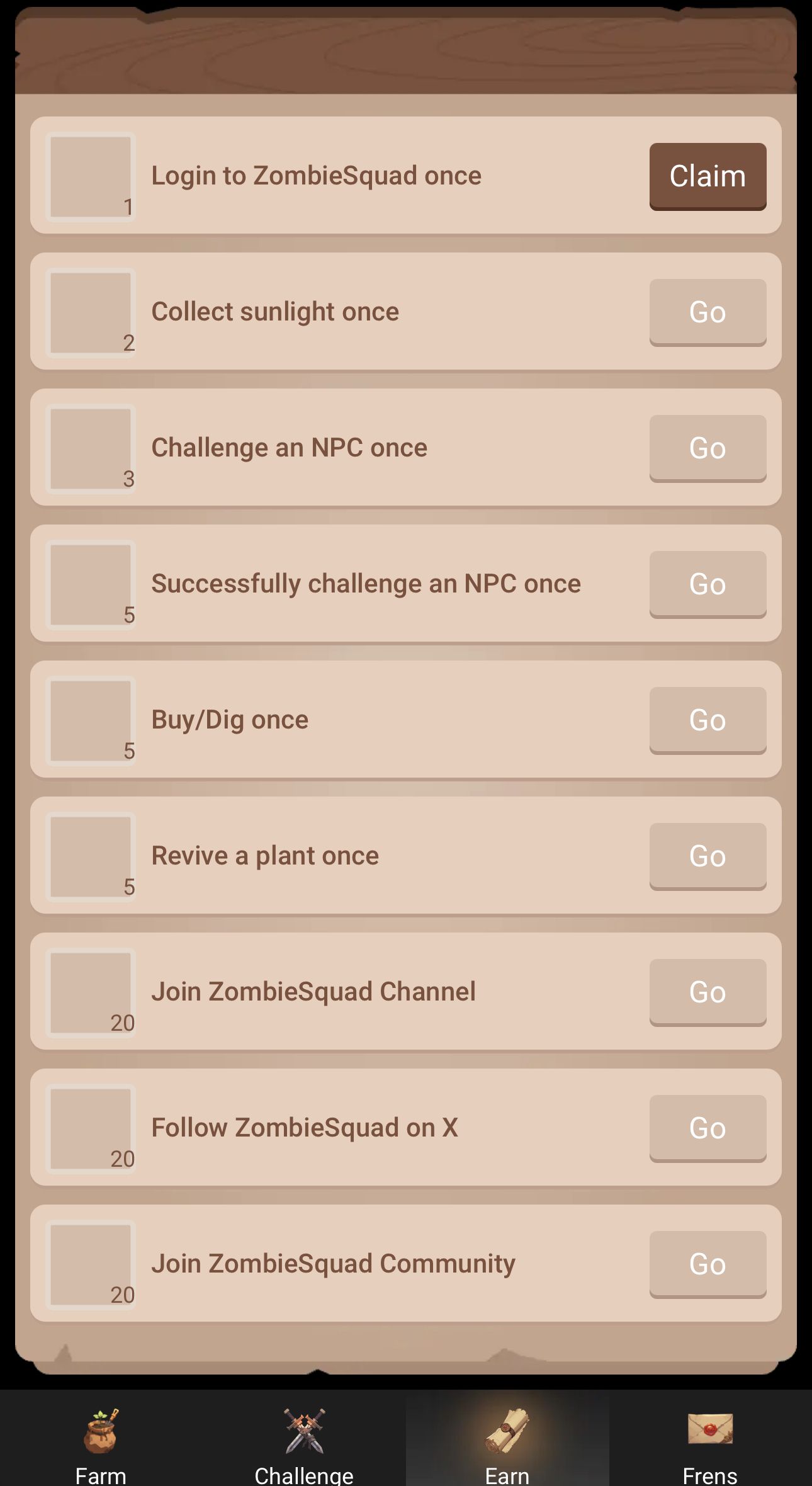Click the reward square beside Revive a plant
Viewport: 812px width, 1486px height.
click(91, 854)
